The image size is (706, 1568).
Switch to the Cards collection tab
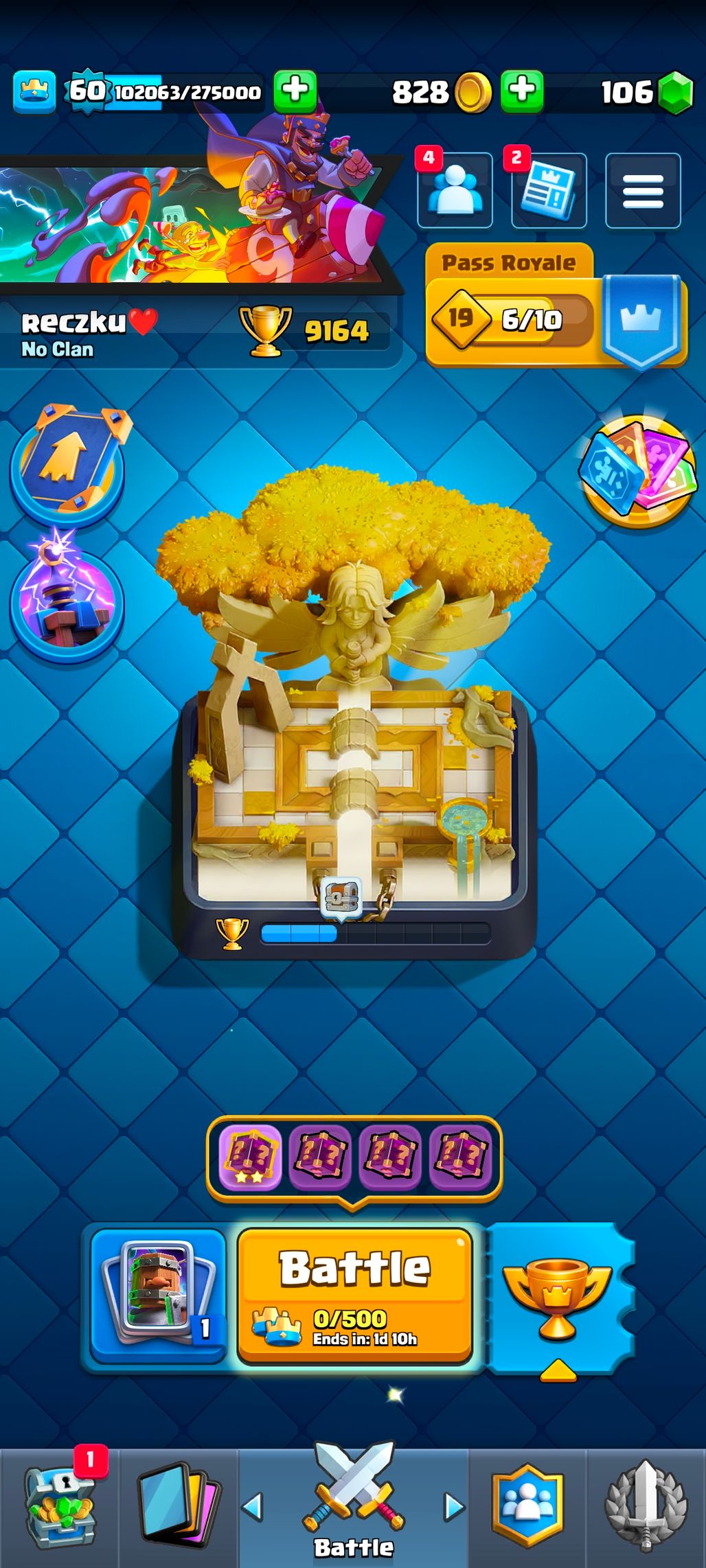pyautogui.click(x=179, y=1505)
